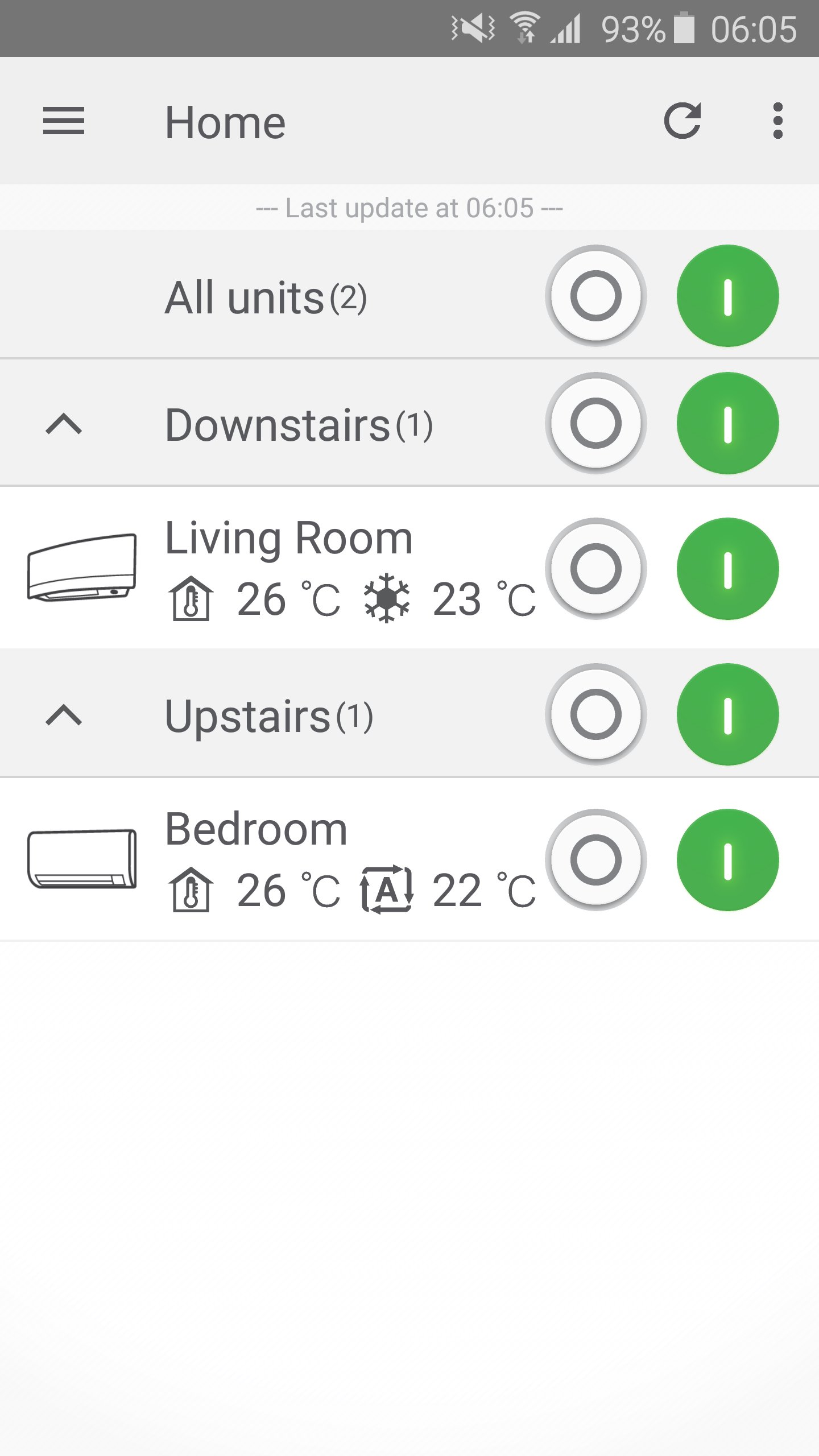Viewport: 819px width, 1456px height.
Task: Turn on Upstairs units
Action: tap(727, 714)
